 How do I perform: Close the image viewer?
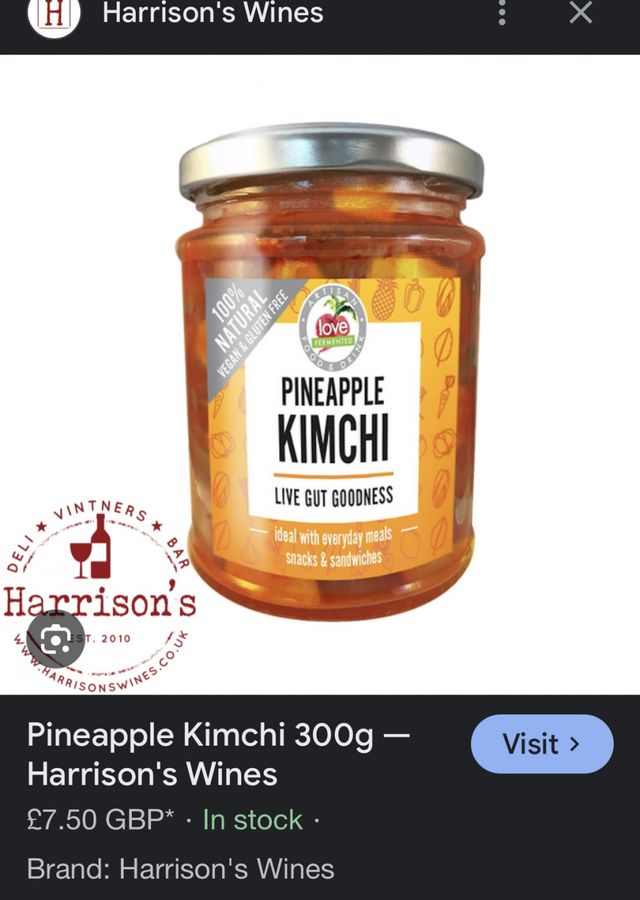point(580,14)
